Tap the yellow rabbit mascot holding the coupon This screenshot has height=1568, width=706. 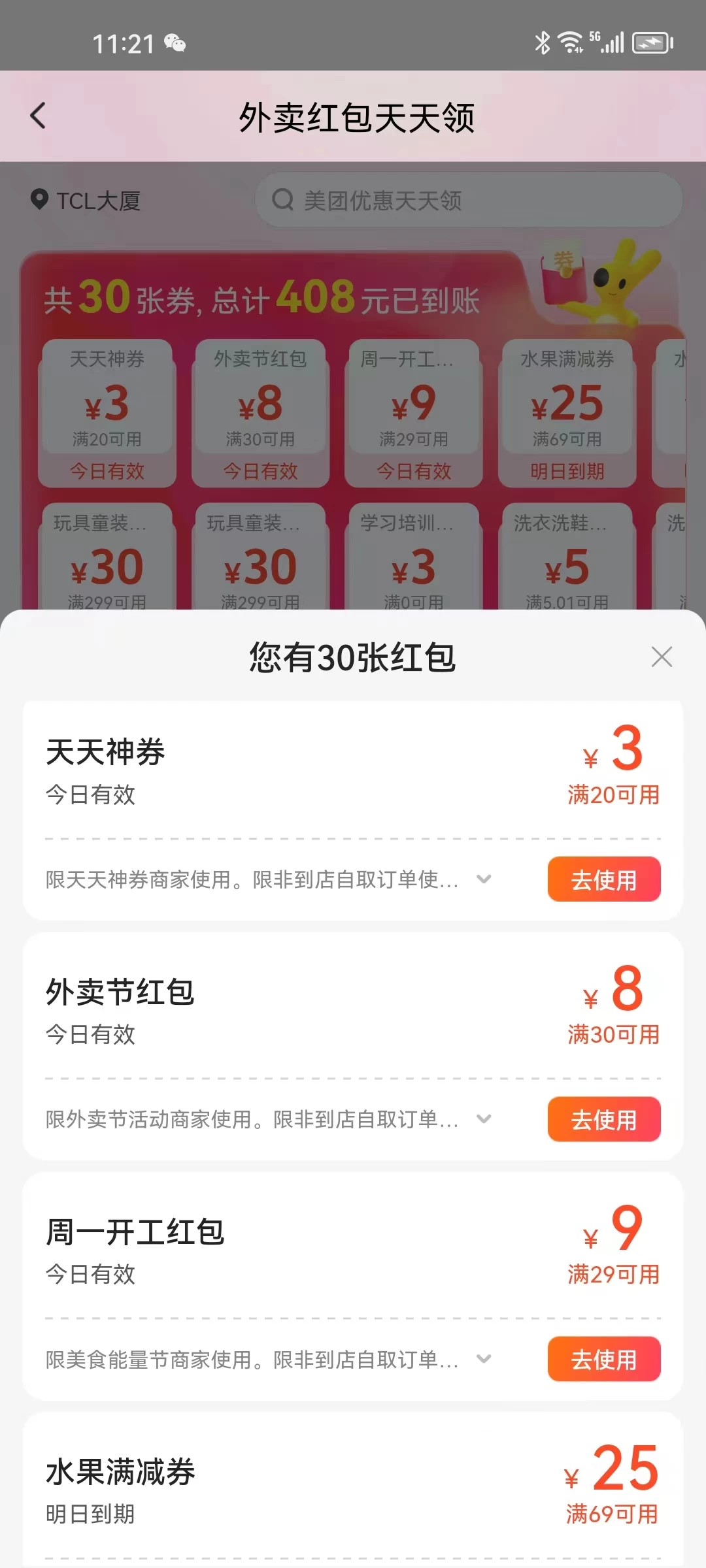pyautogui.click(x=614, y=287)
